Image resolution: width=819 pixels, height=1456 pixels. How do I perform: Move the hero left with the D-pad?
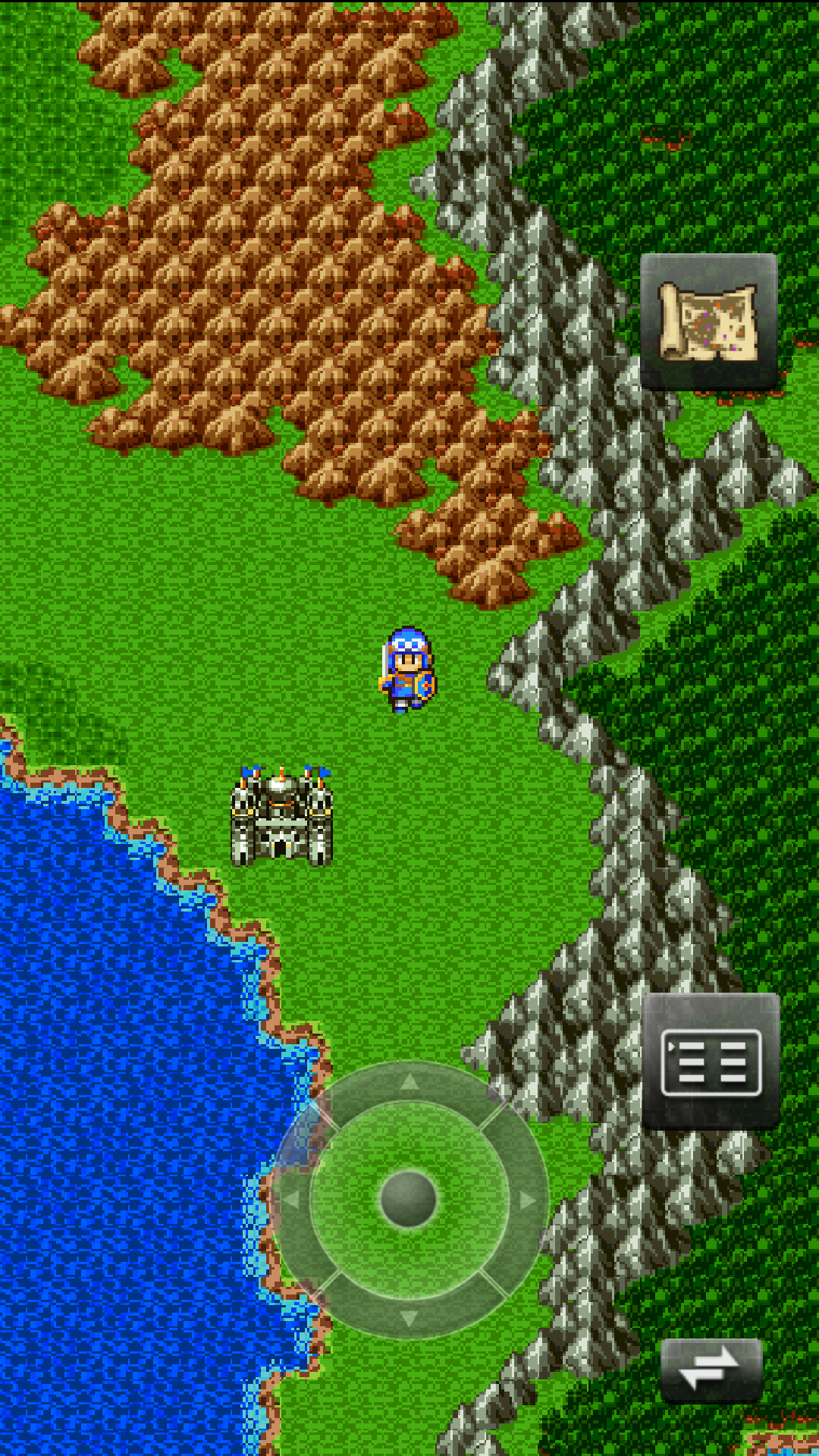pyautogui.click(x=292, y=1200)
